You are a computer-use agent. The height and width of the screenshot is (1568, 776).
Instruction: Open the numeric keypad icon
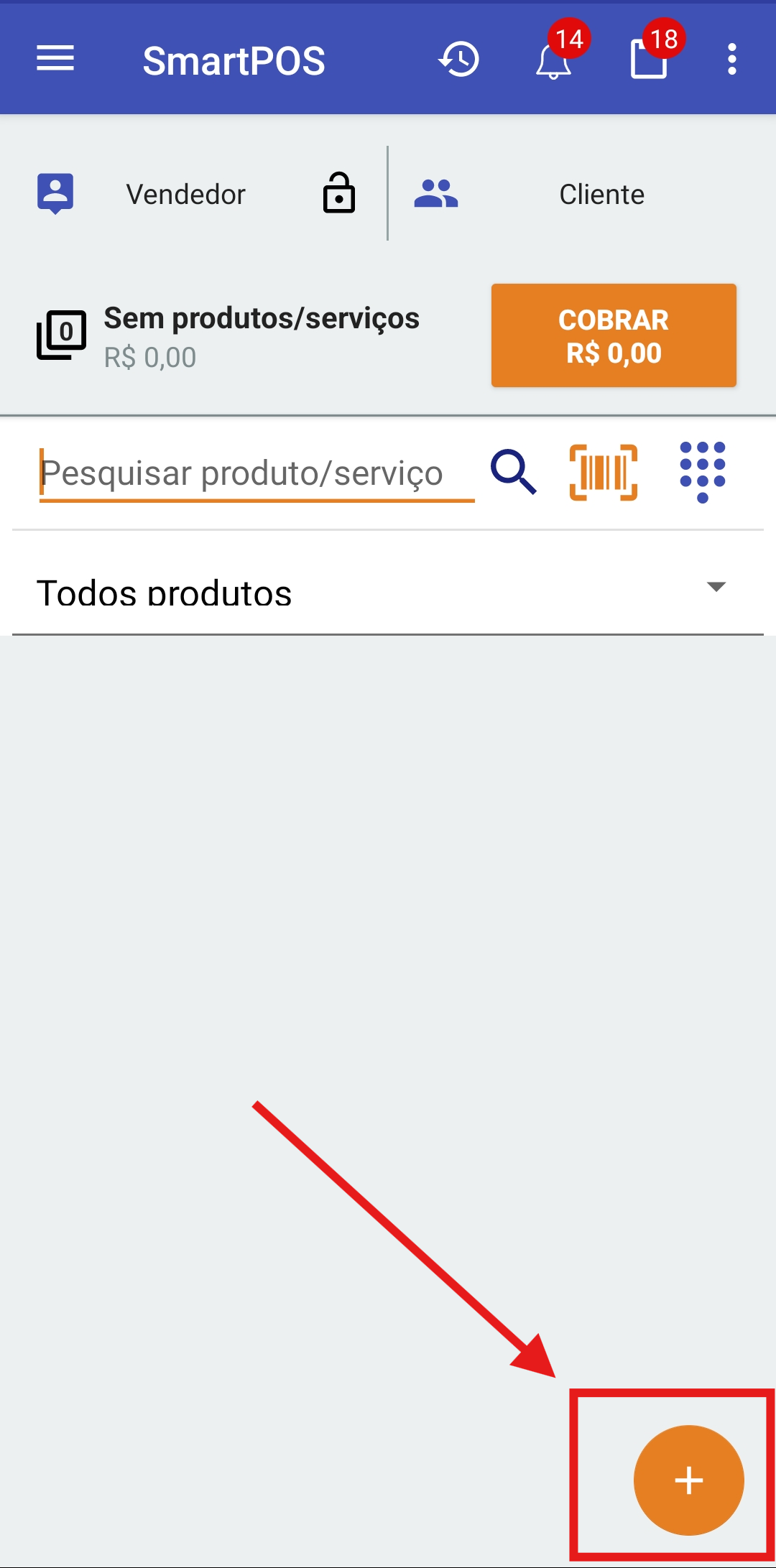click(702, 472)
